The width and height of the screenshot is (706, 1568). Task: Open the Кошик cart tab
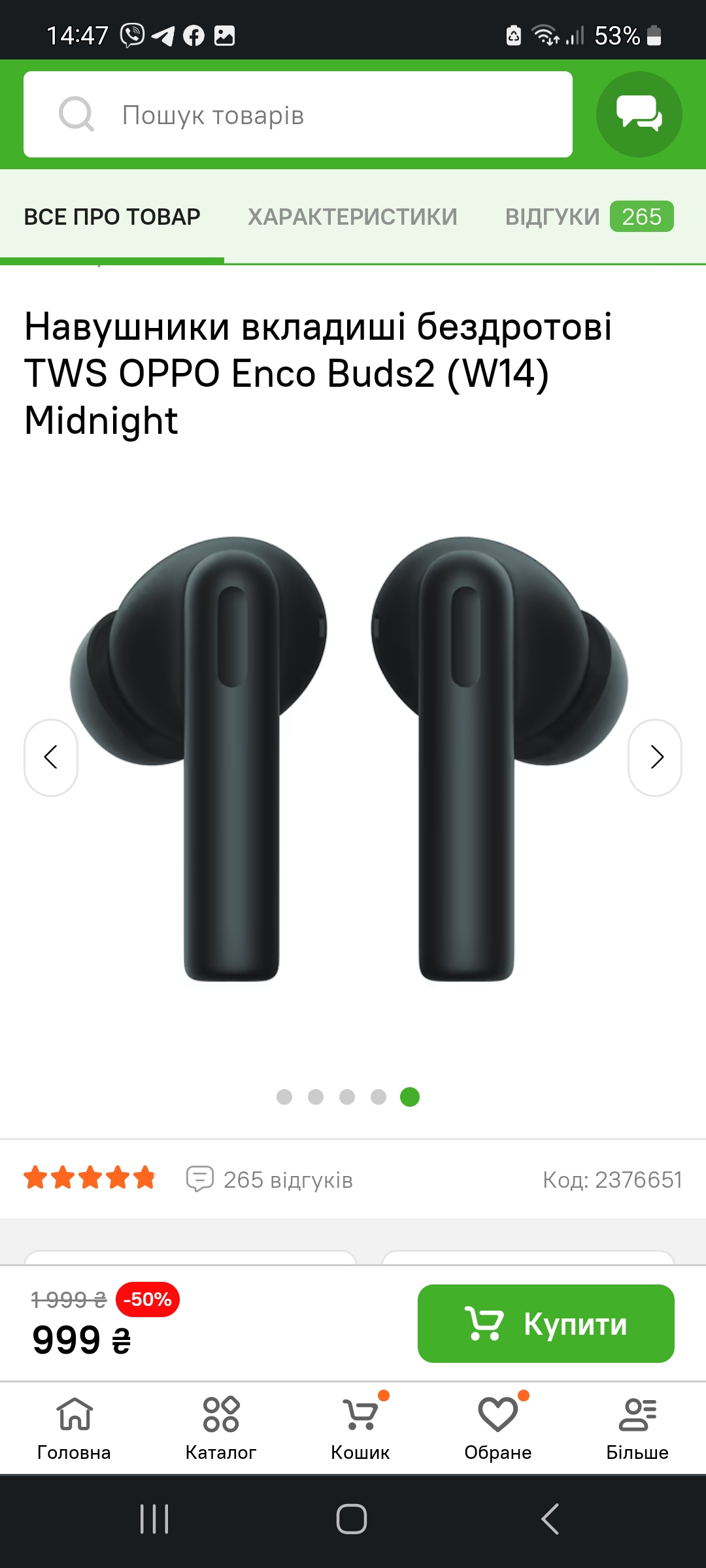[360, 1428]
